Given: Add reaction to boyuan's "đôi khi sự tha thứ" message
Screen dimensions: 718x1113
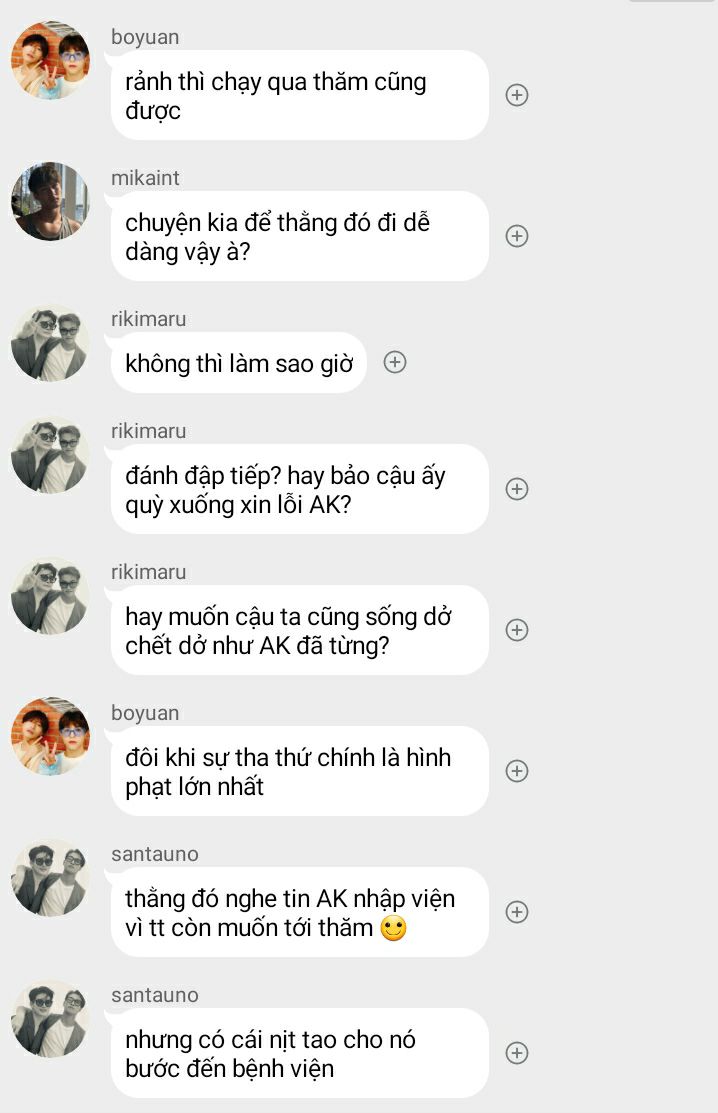Looking at the screenshot, I should click(x=516, y=771).
